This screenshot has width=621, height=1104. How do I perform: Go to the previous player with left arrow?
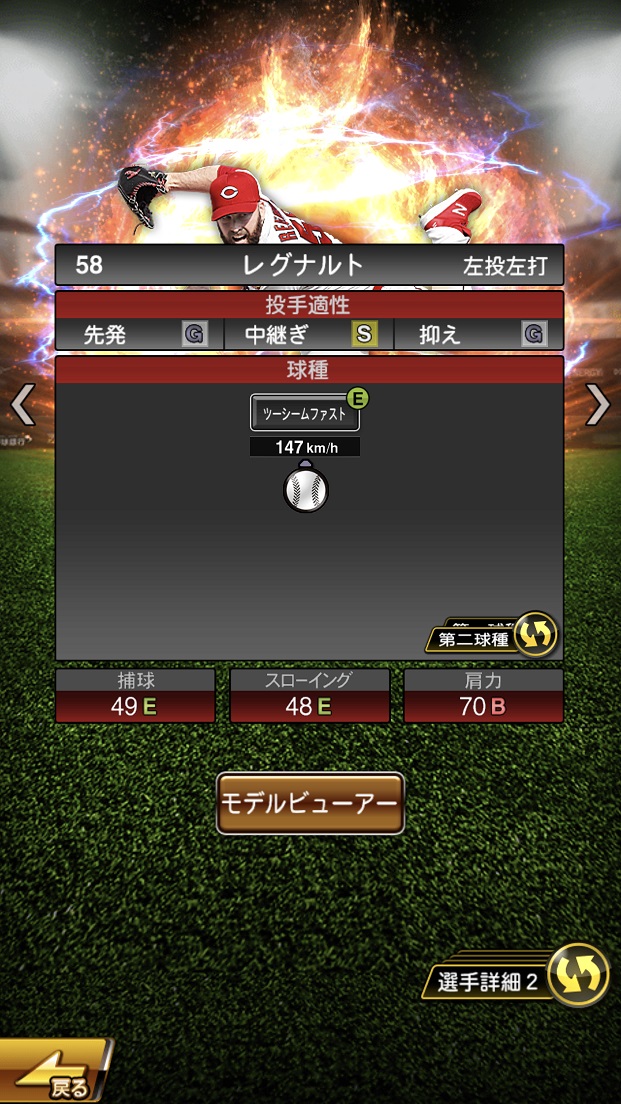tap(22, 405)
